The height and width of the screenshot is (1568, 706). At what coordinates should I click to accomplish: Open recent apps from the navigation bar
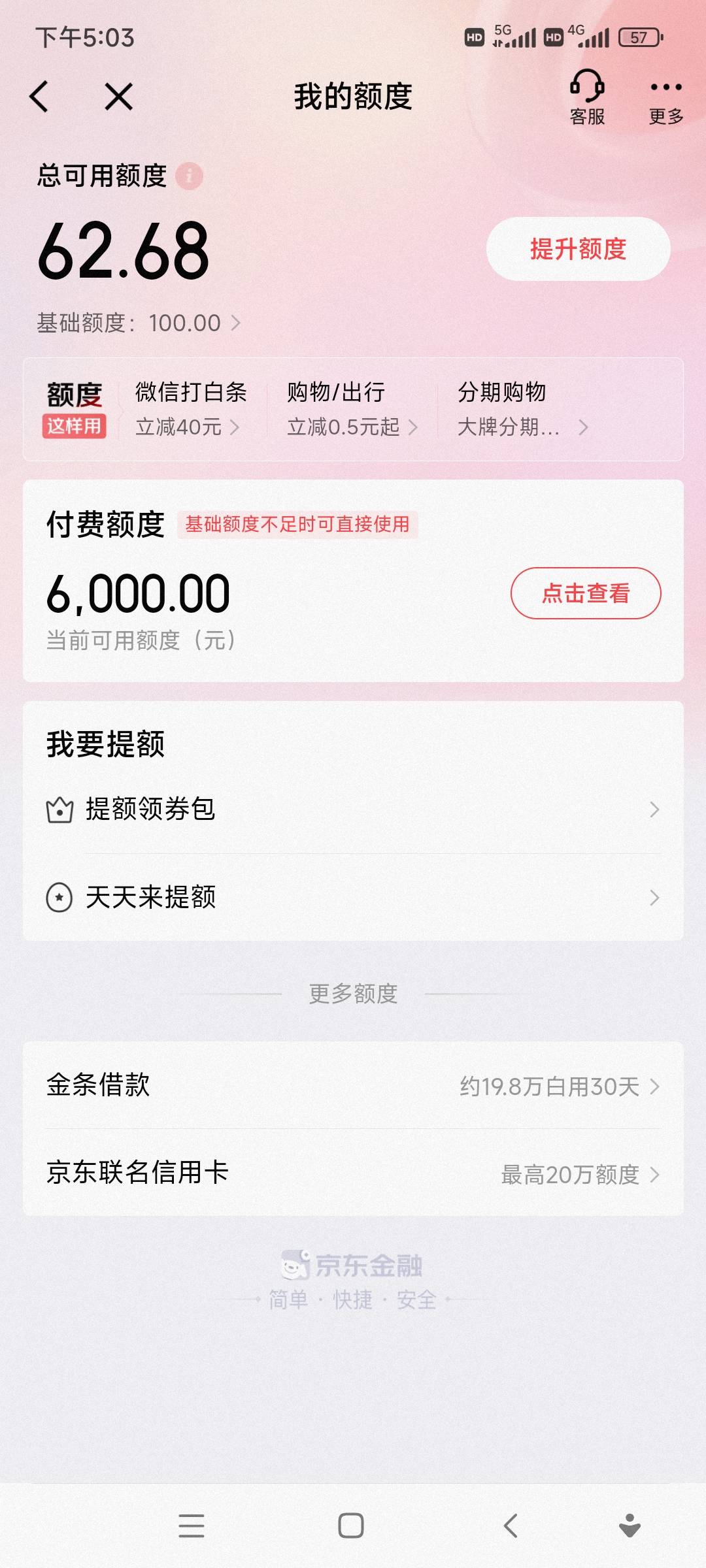point(192,1526)
